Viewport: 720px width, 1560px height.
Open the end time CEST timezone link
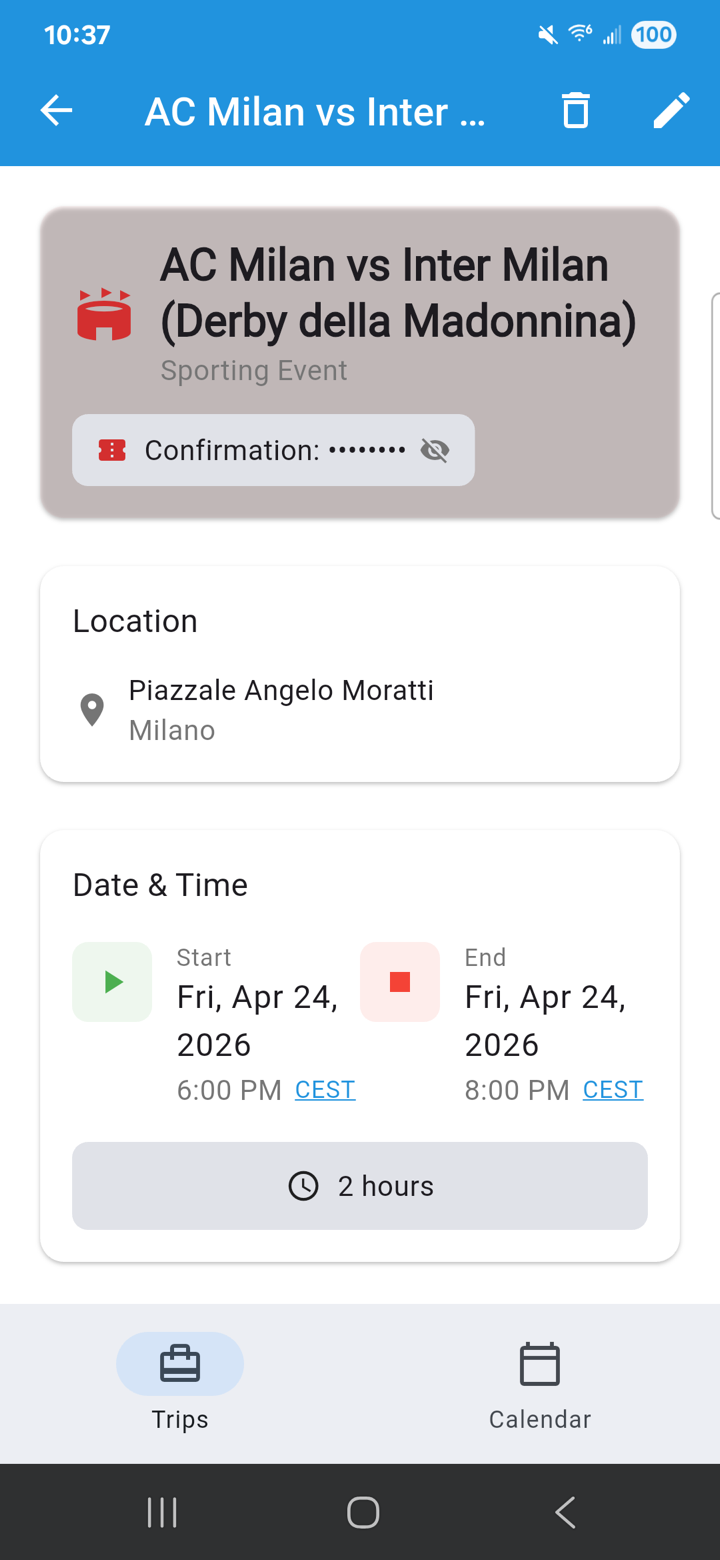click(612, 1089)
